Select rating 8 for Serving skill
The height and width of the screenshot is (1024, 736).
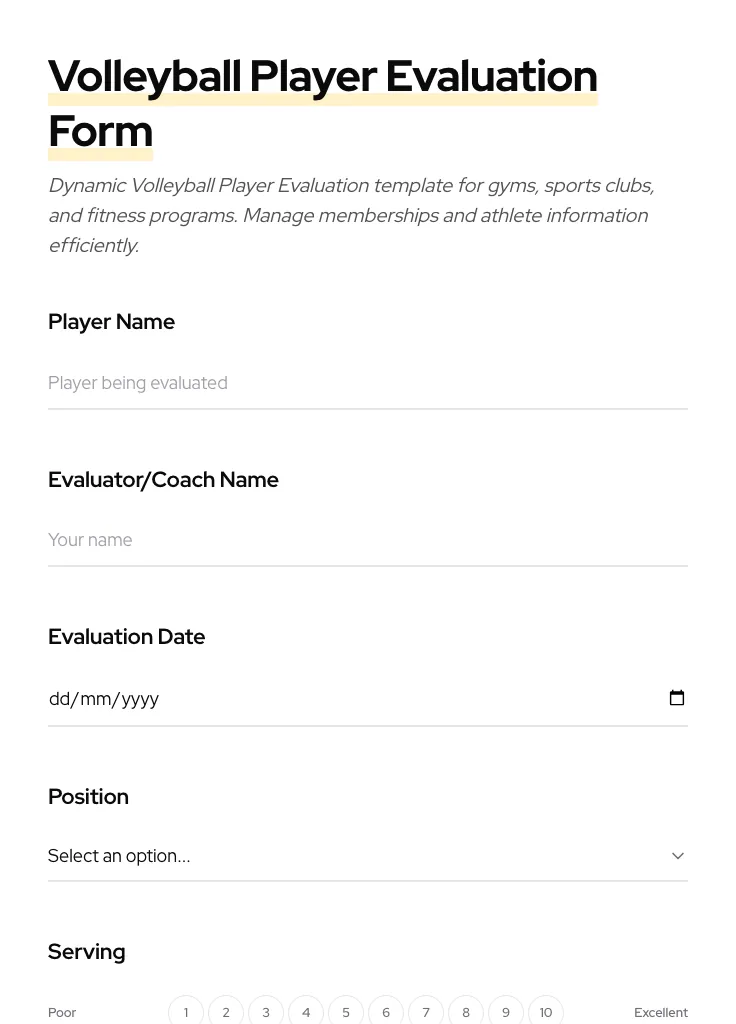pyautogui.click(x=466, y=1012)
